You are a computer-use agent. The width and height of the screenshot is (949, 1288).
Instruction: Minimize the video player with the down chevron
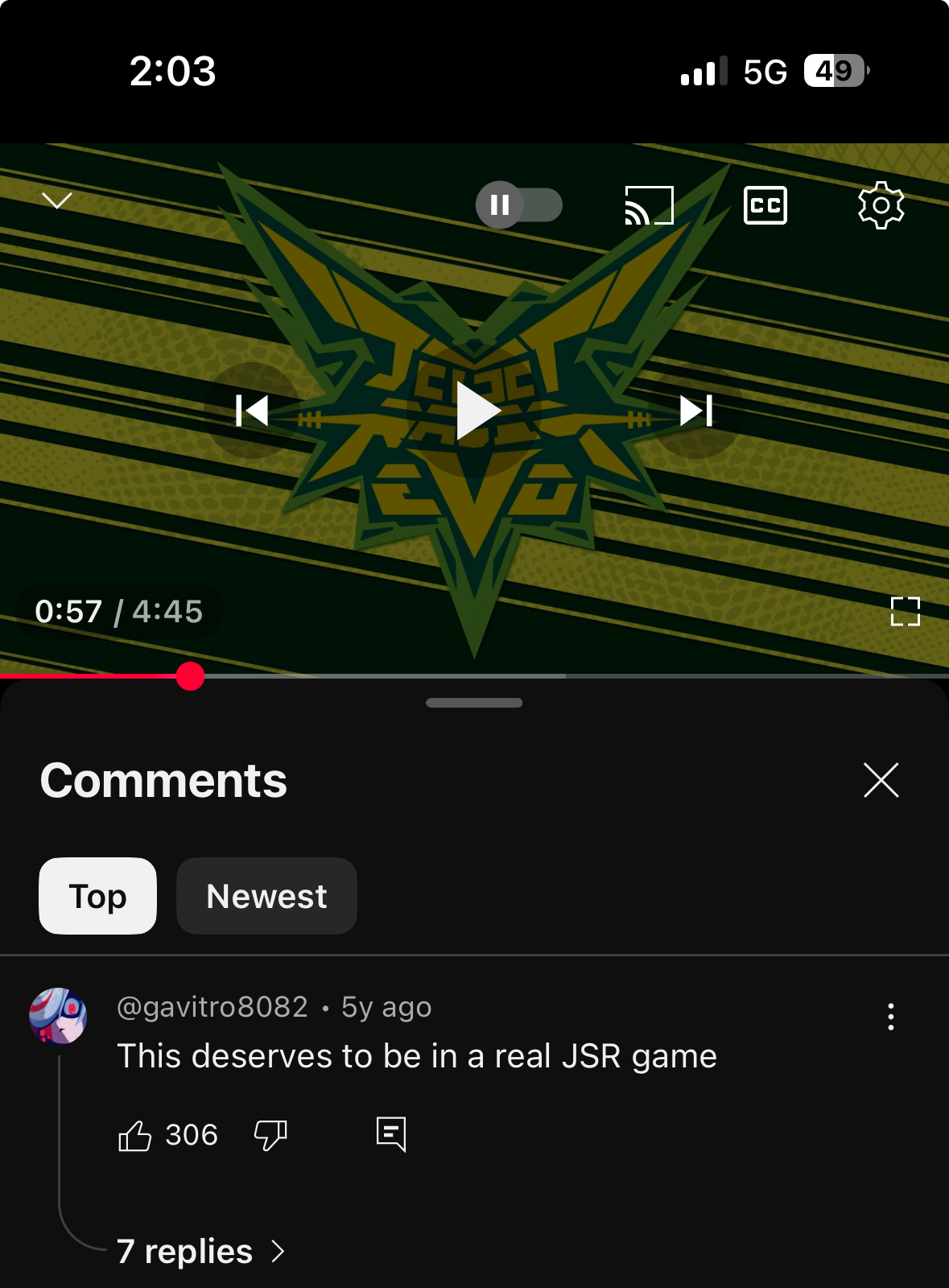(57, 200)
